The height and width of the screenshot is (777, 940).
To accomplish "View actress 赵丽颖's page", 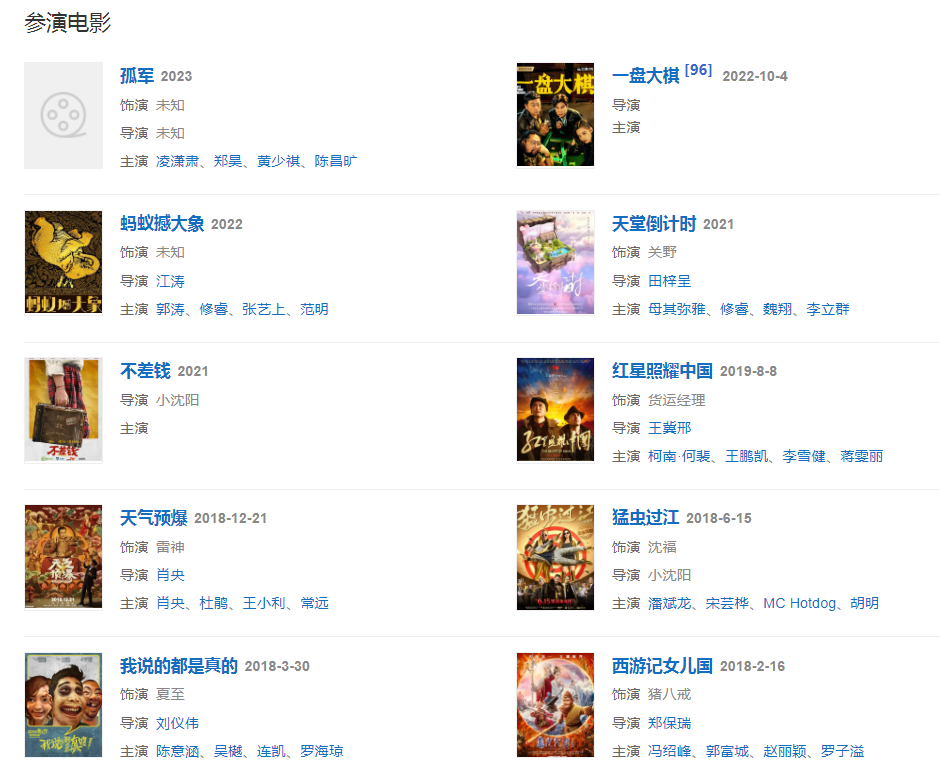I will (x=785, y=751).
